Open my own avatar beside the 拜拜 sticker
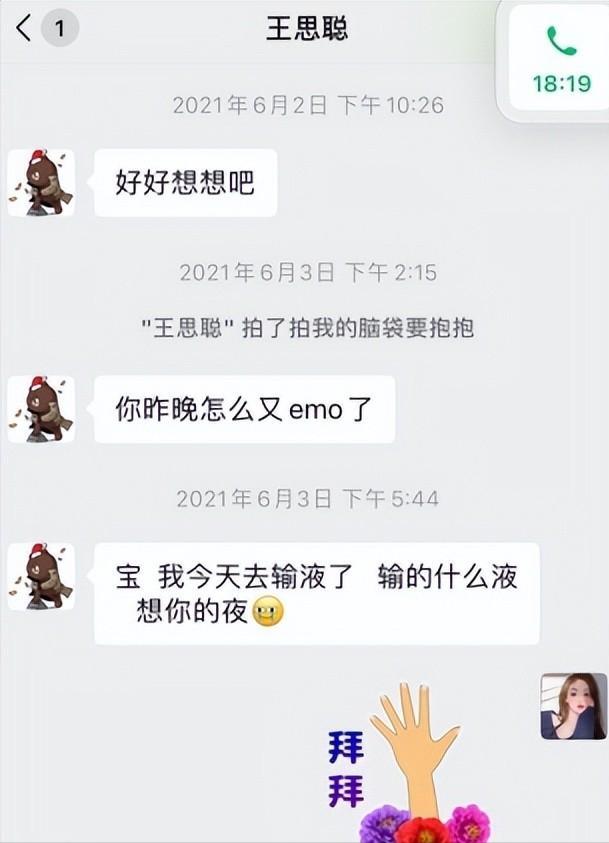Viewport: 609px width, 843px height. tap(573, 706)
